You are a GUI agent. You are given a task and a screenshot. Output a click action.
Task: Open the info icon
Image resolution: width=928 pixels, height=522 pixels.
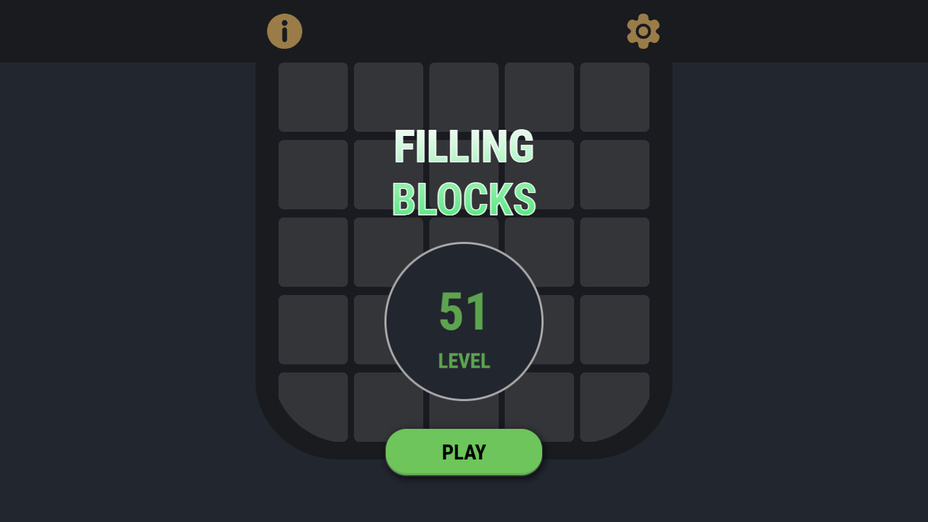tap(284, 31)
